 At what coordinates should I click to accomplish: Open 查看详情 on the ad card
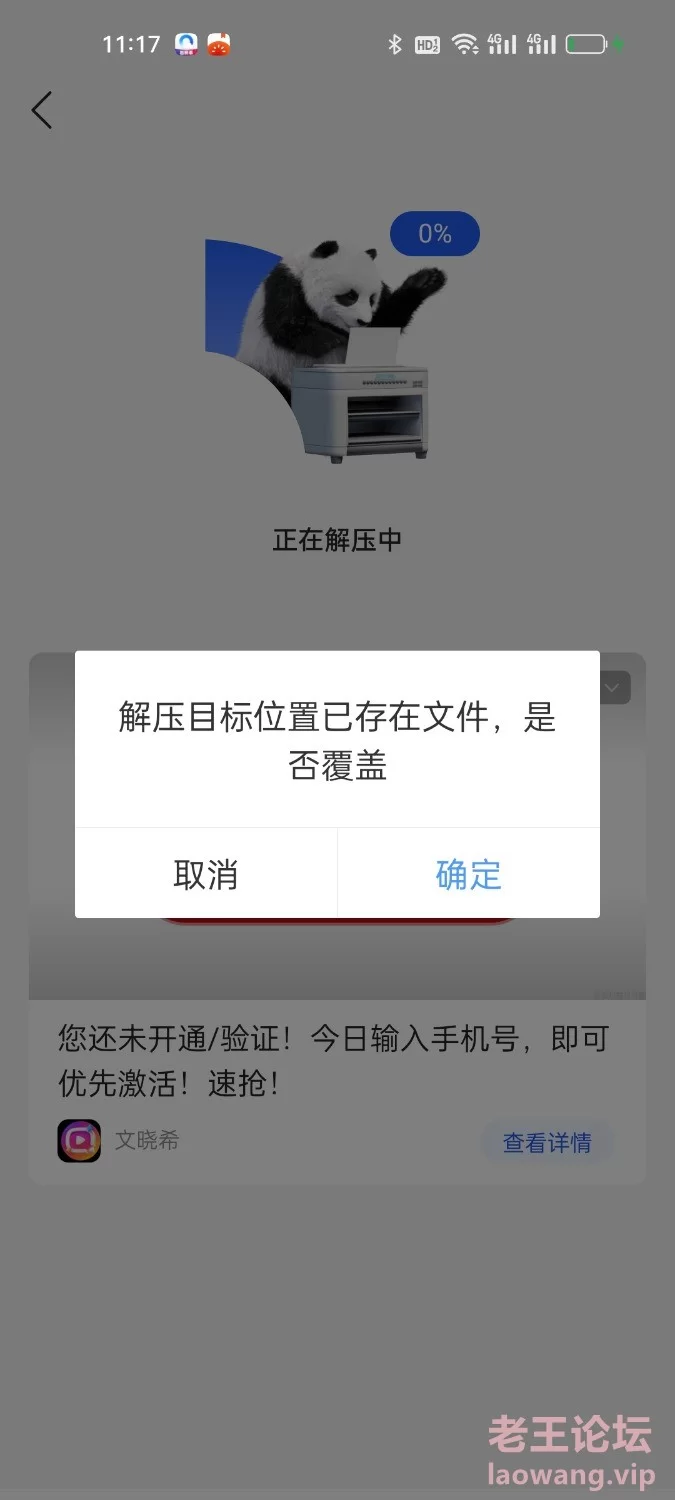coord(547,1142)
